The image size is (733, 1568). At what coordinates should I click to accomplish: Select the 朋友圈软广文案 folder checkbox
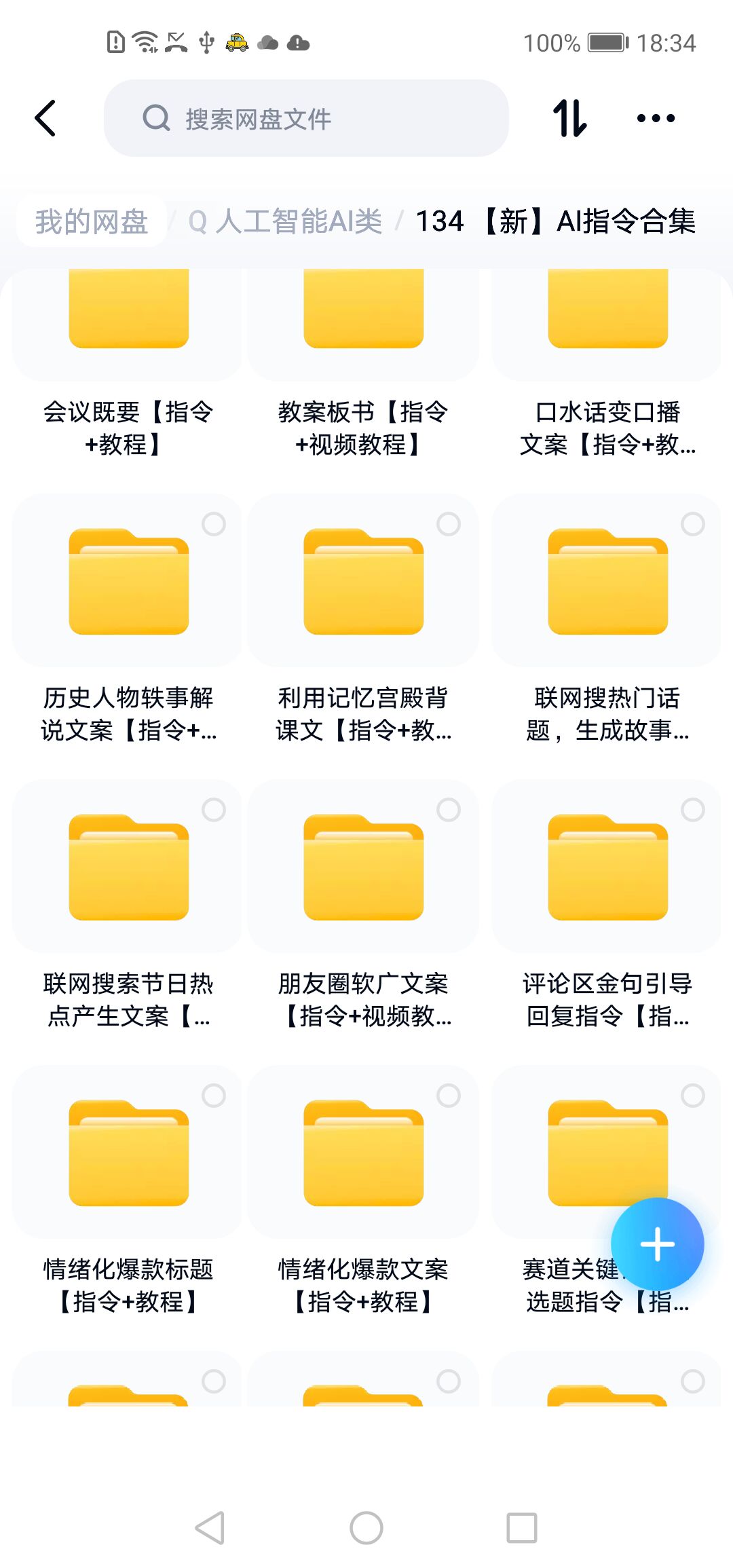(448, 810)
